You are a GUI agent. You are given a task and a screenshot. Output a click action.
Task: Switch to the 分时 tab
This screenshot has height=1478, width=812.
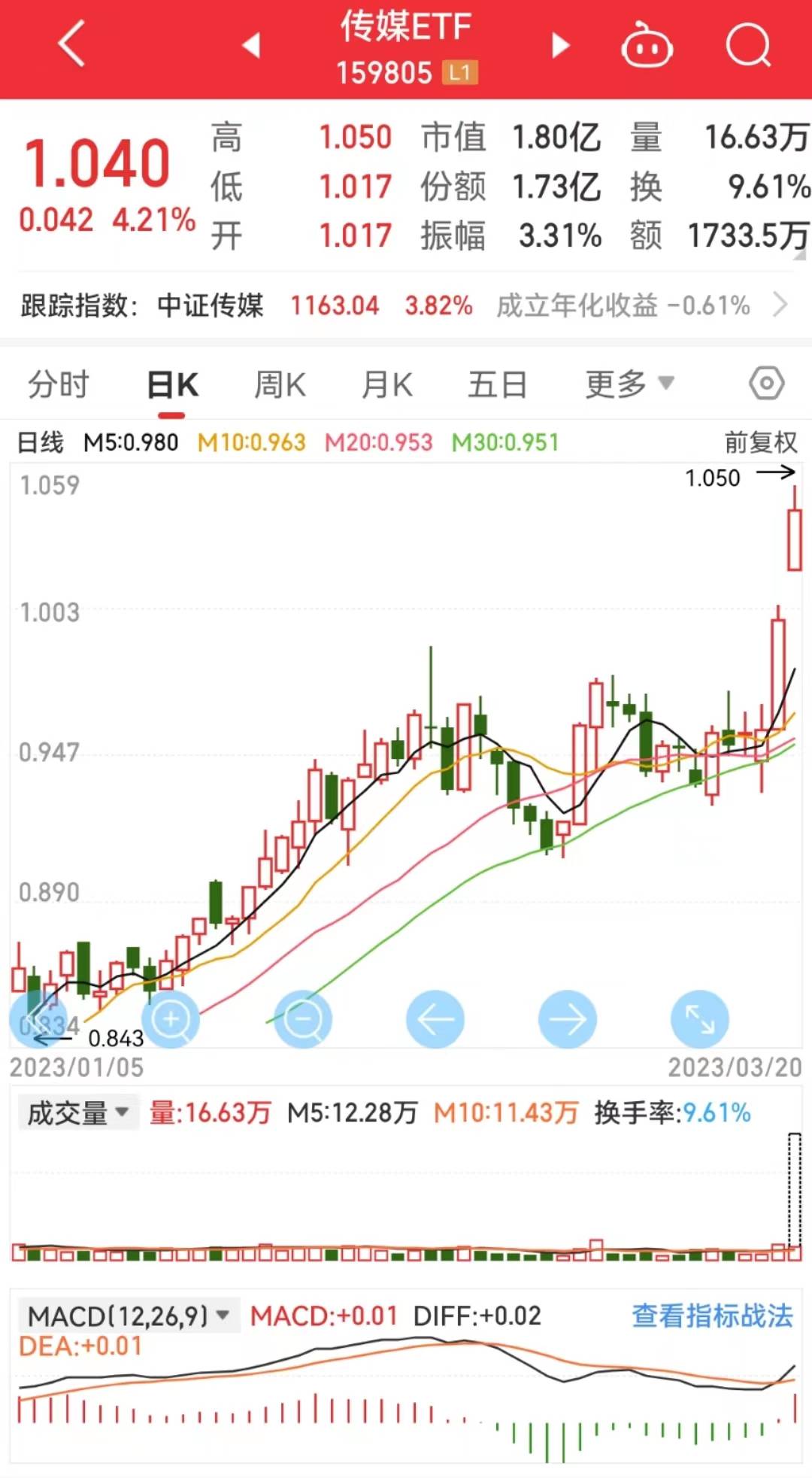59,383
